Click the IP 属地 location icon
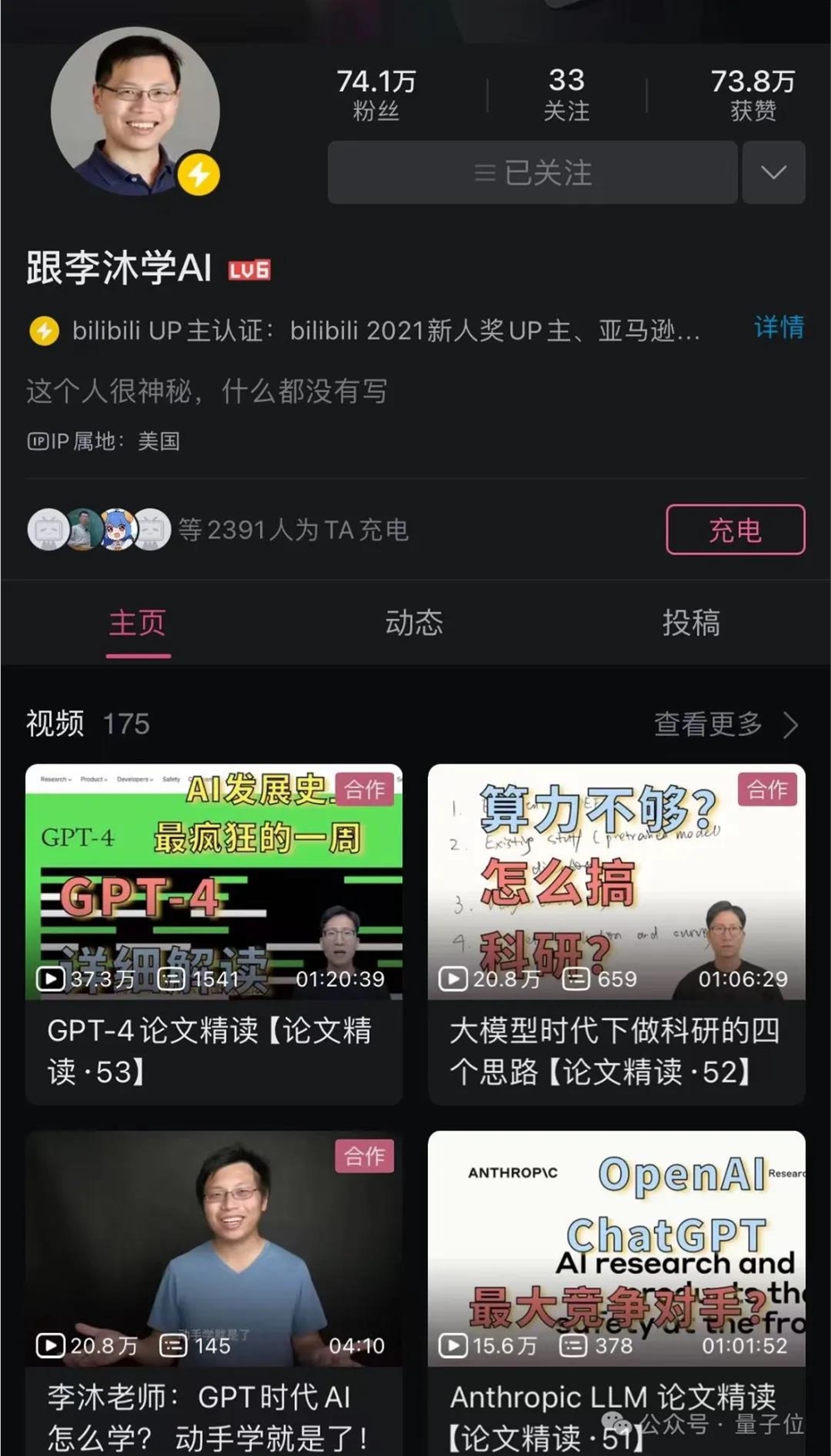Viewport: 831px width, 1456px height. click(39, 442)
